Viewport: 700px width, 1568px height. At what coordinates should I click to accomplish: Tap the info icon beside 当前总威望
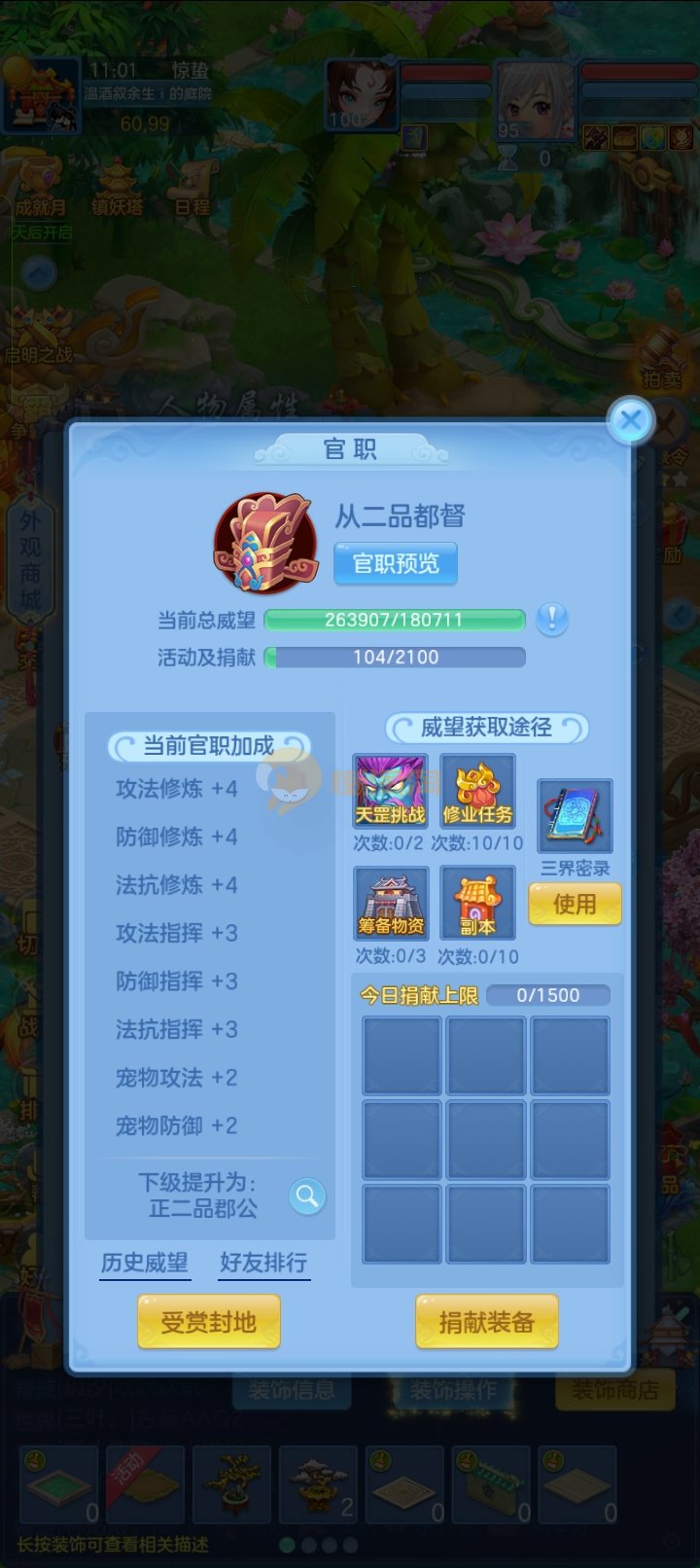(x=551, y=619)
